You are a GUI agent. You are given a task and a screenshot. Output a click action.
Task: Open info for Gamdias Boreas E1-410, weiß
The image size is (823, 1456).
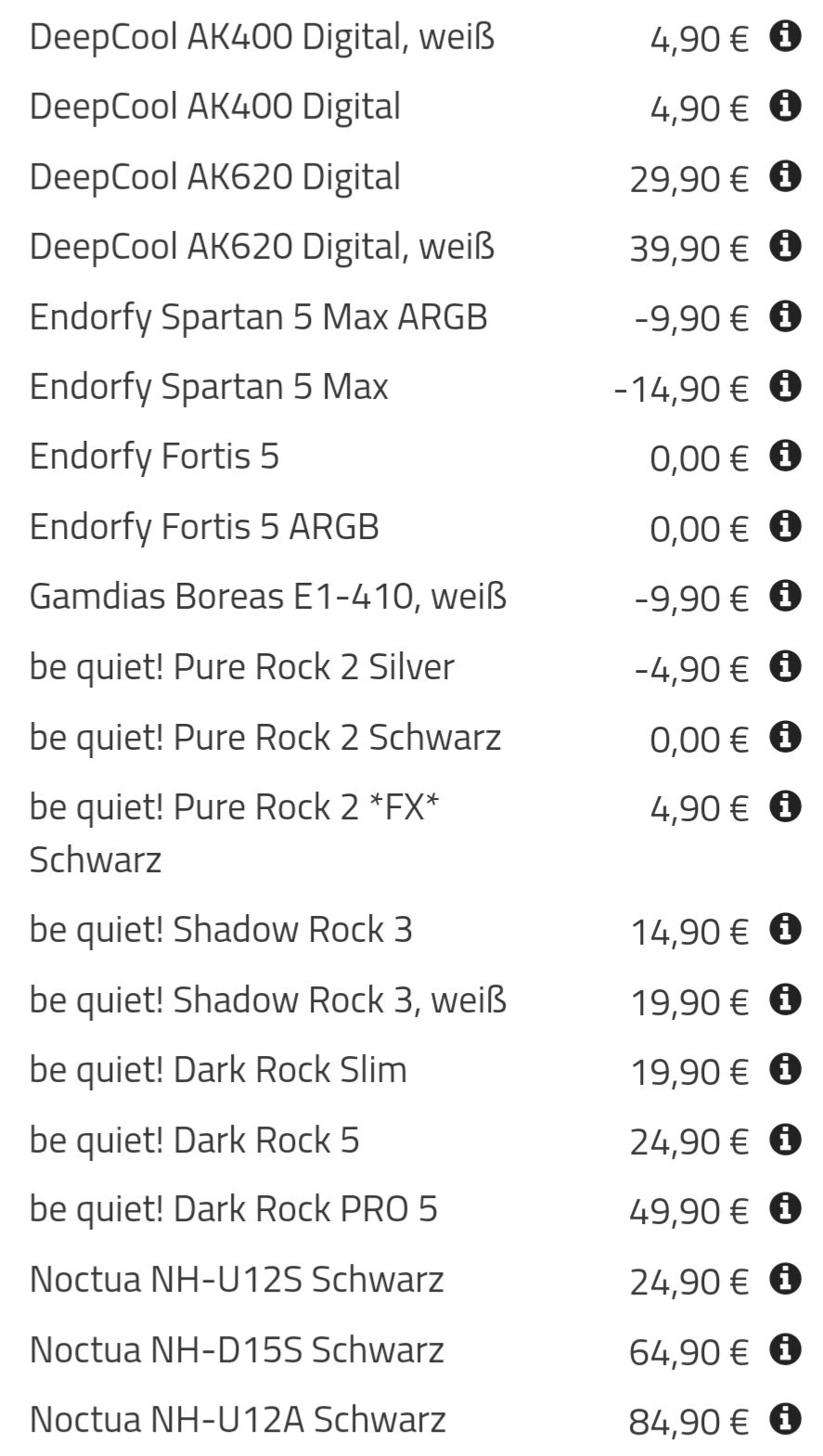click(x=784, y=596)
